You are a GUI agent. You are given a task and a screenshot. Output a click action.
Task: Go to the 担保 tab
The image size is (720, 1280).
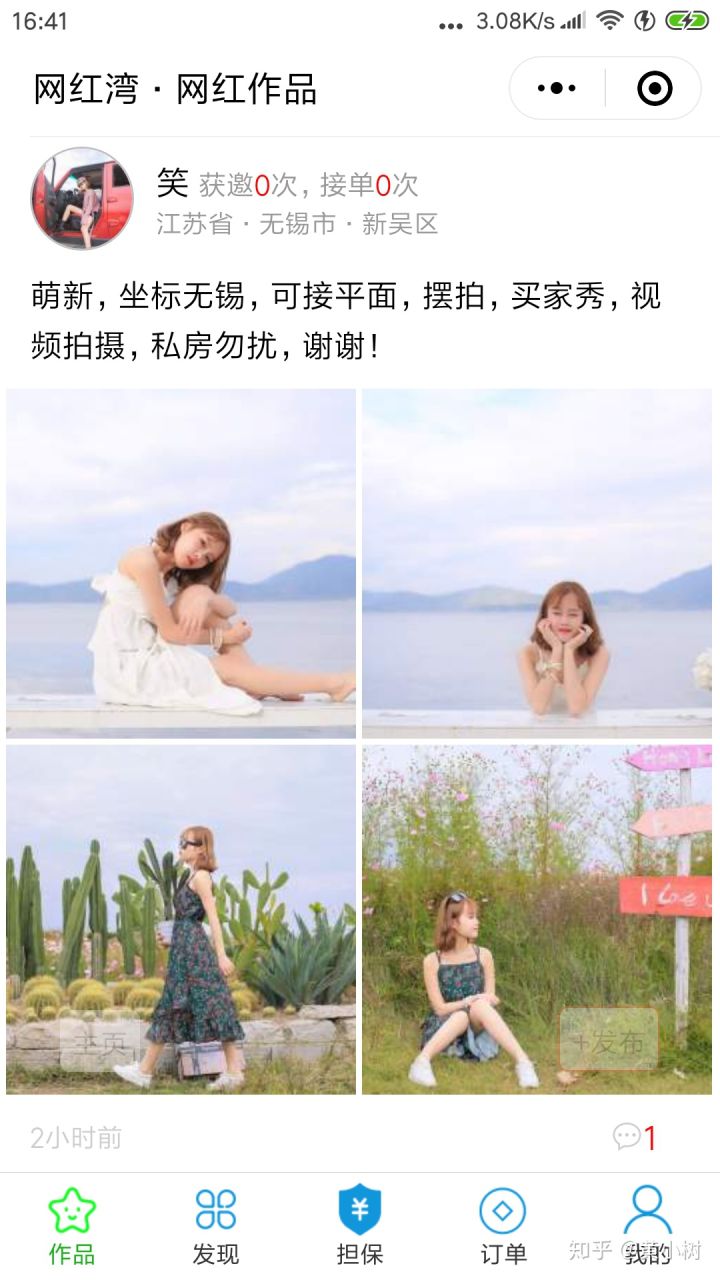point(360,1225)
